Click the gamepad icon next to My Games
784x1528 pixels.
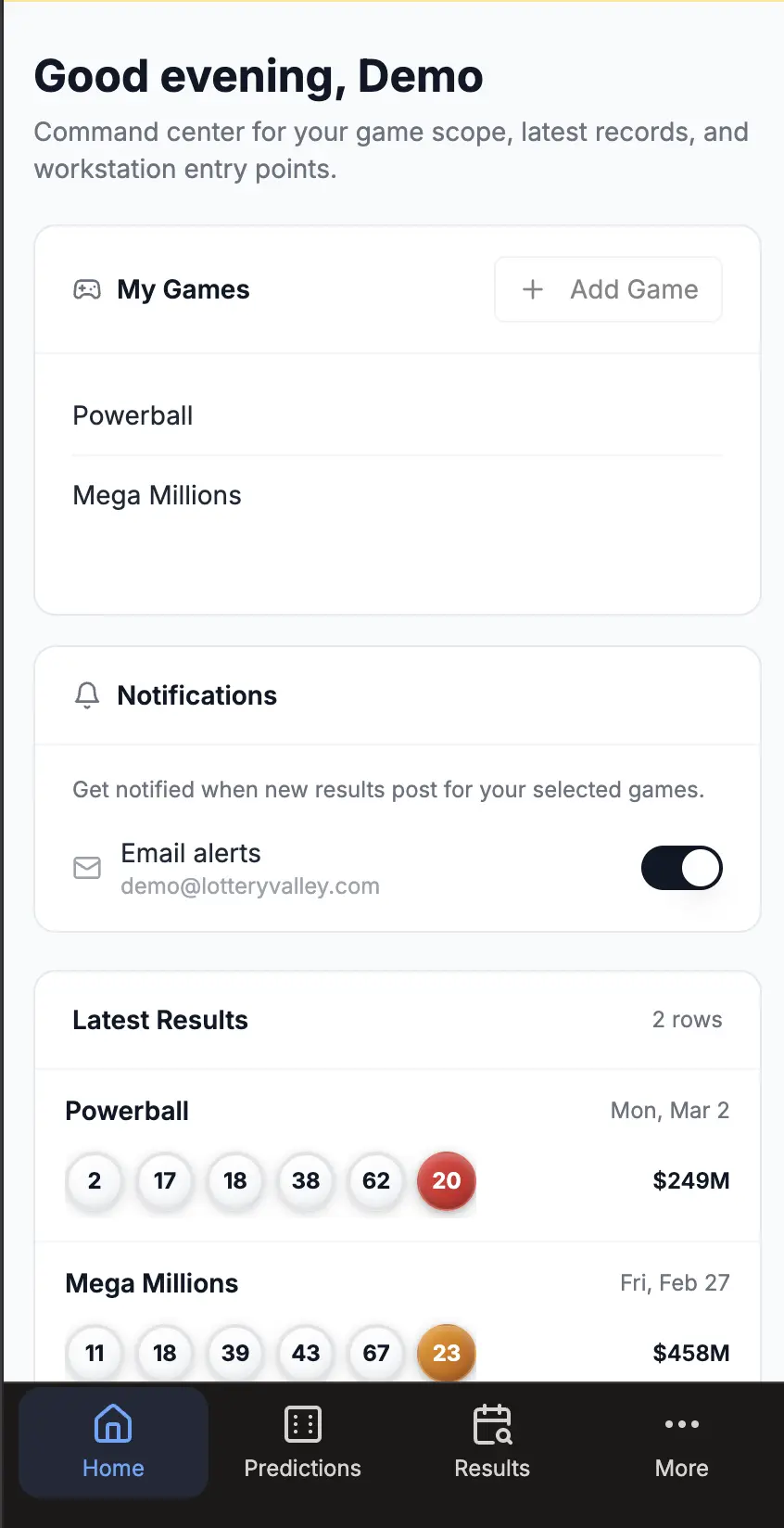tap(87, 289)
